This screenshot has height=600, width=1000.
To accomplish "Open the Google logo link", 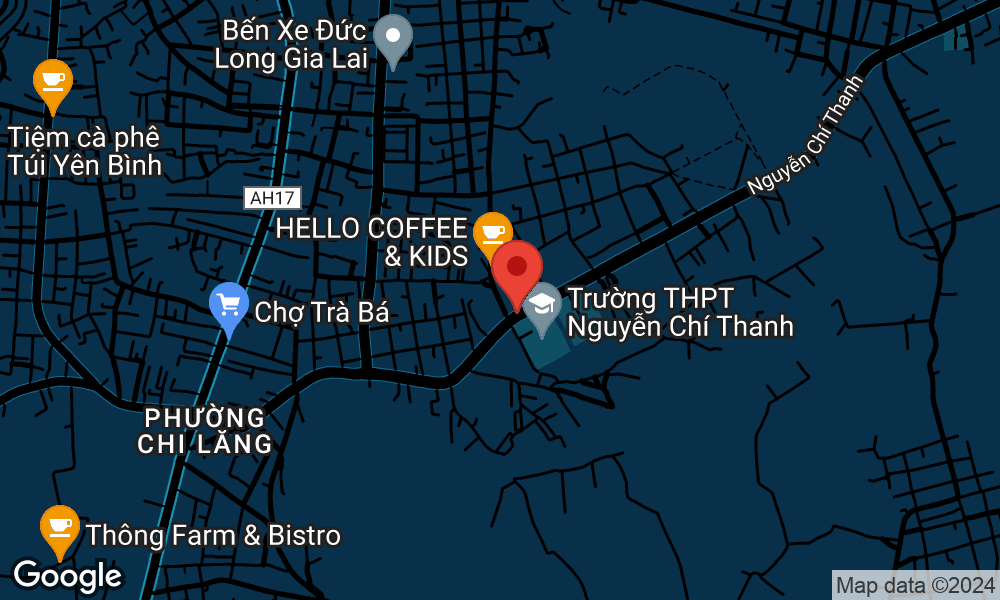I will (67, 575).
